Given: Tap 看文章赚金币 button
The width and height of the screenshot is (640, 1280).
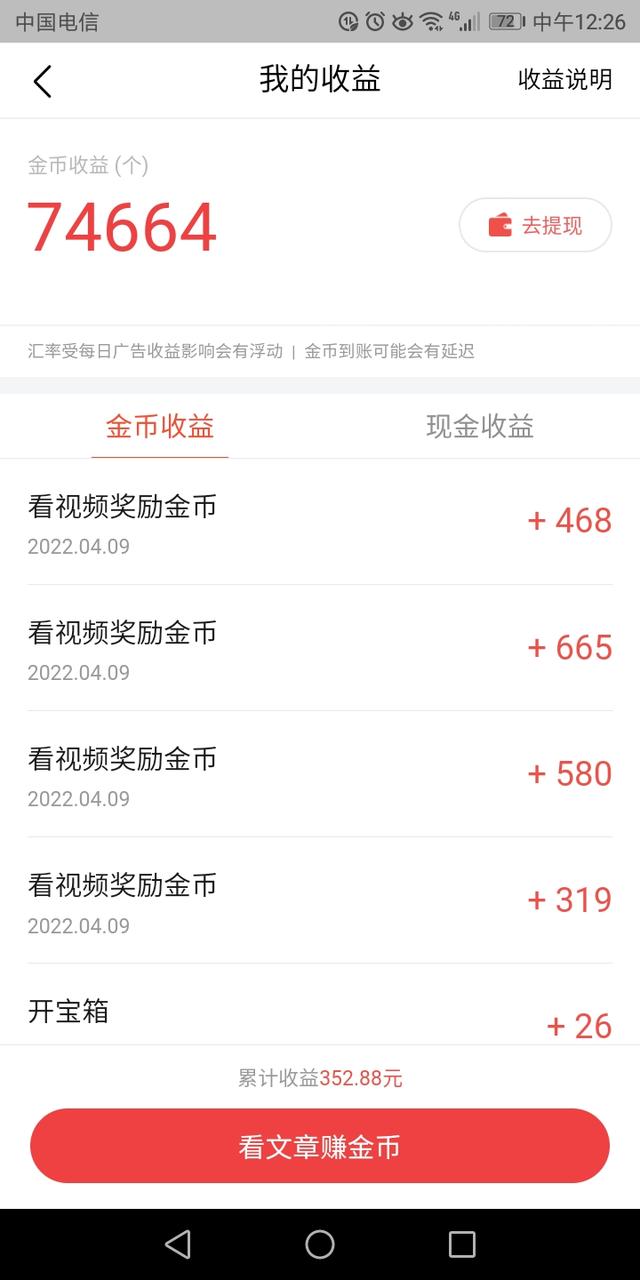Looking at the screenshot, I should pyautogui.click(x=320, y=1146).
